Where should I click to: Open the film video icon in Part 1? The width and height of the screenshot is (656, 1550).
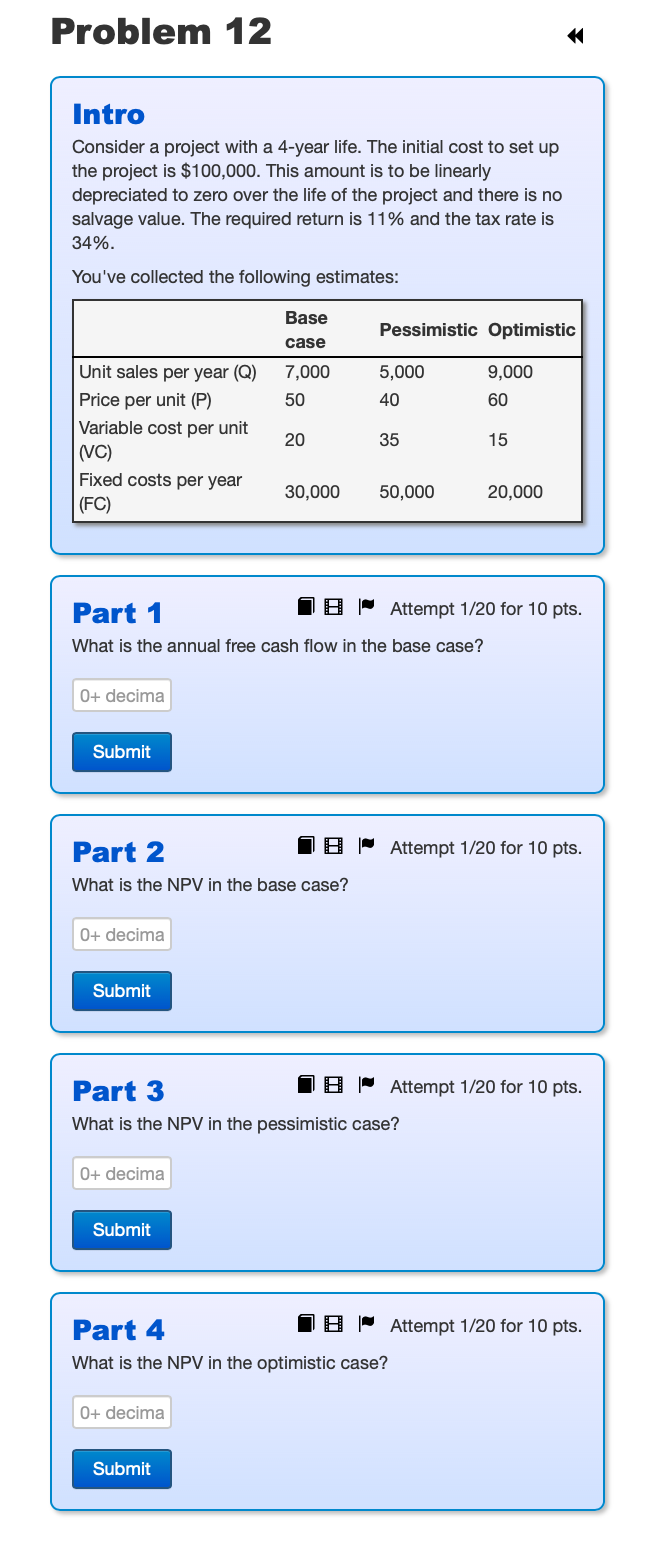click(x=334, y=607)
